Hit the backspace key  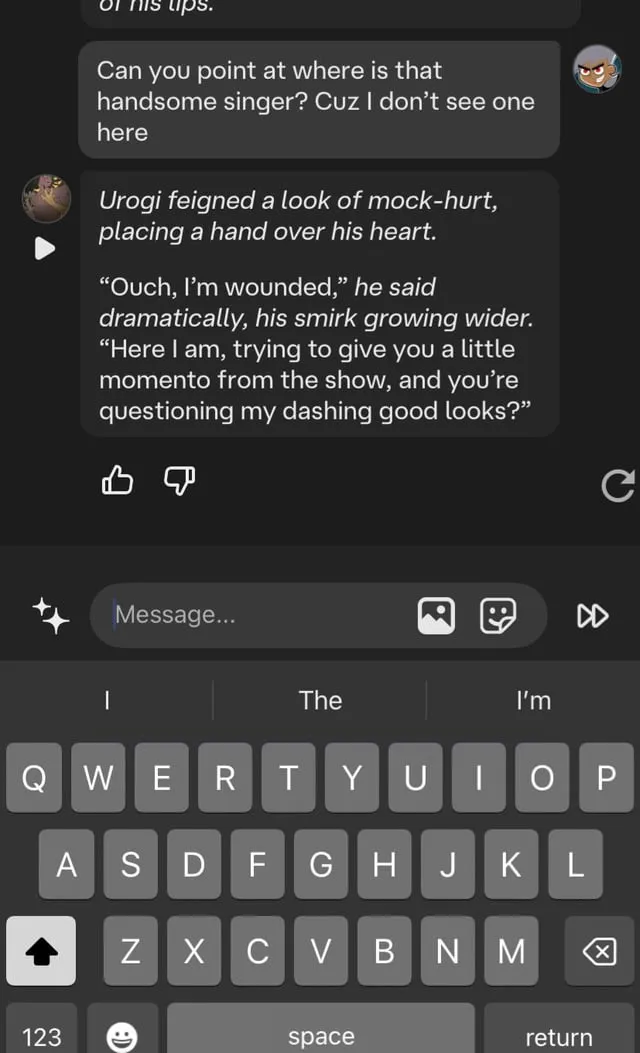[598, 952]
